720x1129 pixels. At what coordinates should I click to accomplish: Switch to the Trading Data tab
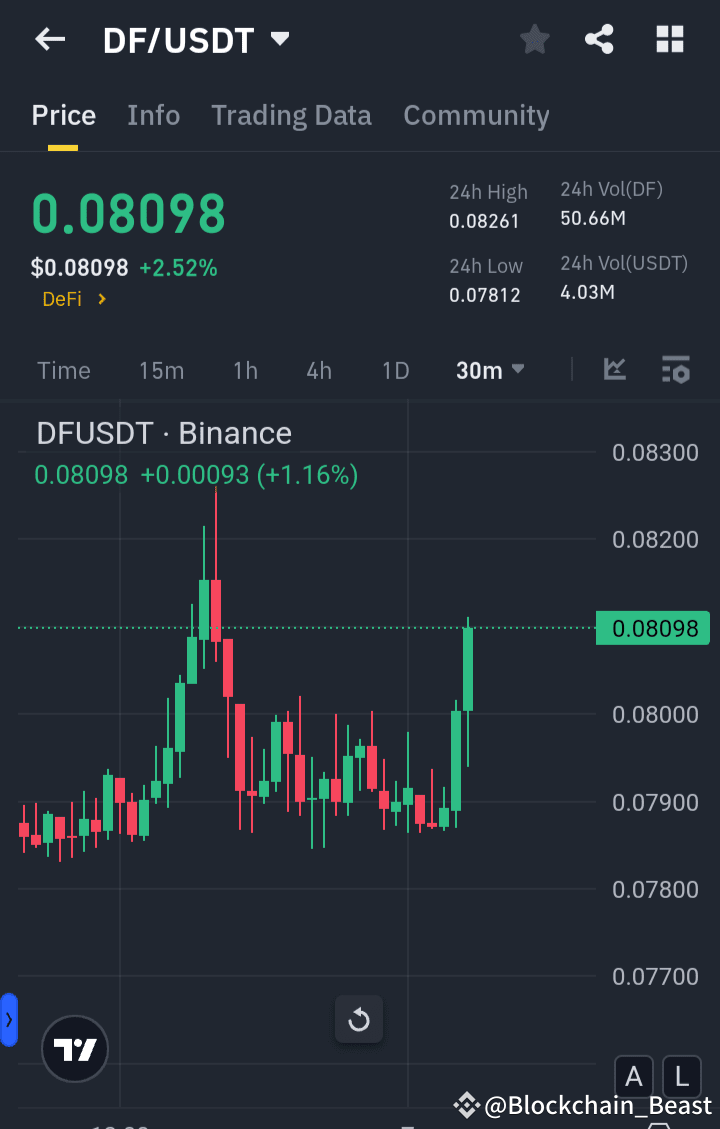click(x=291, y=115)
